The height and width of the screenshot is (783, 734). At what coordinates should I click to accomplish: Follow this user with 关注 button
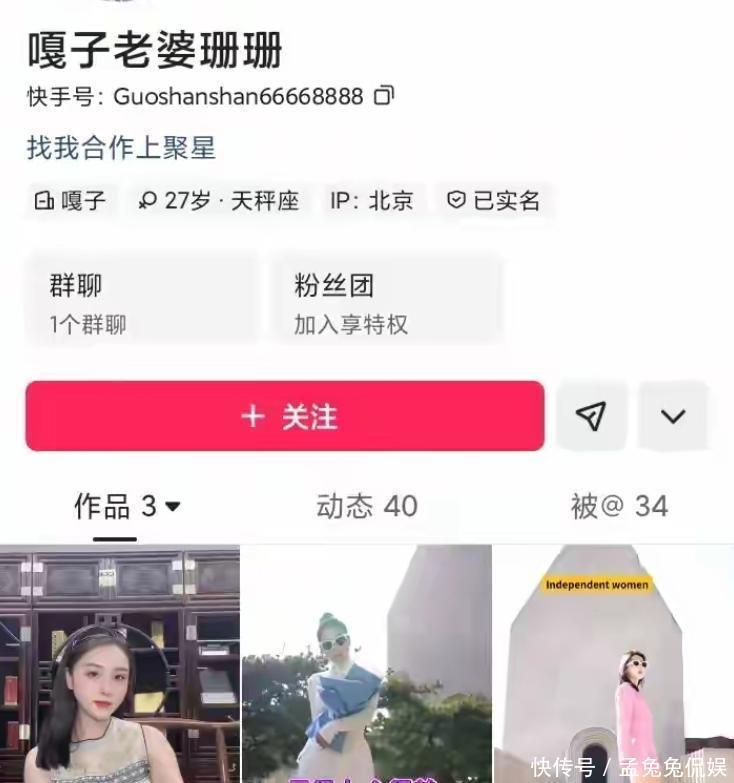pos(285,416)
